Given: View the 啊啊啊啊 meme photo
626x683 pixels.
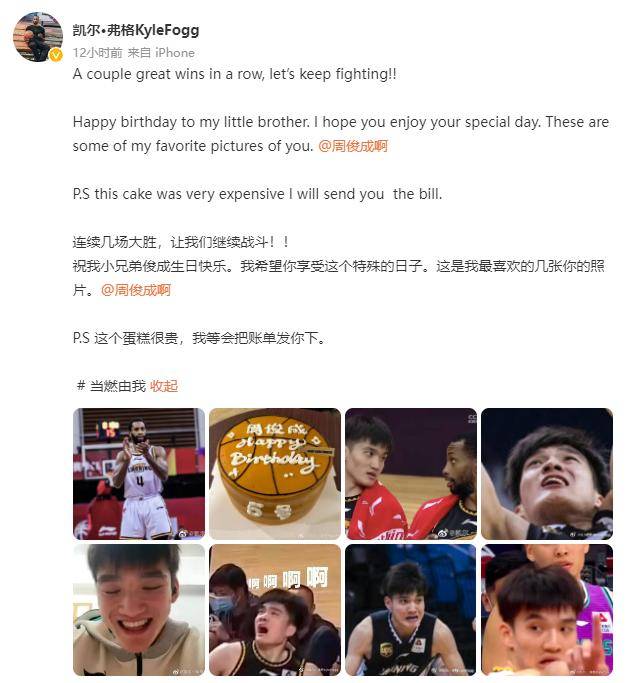Looking at the screenshot, I should pos(275,610).
